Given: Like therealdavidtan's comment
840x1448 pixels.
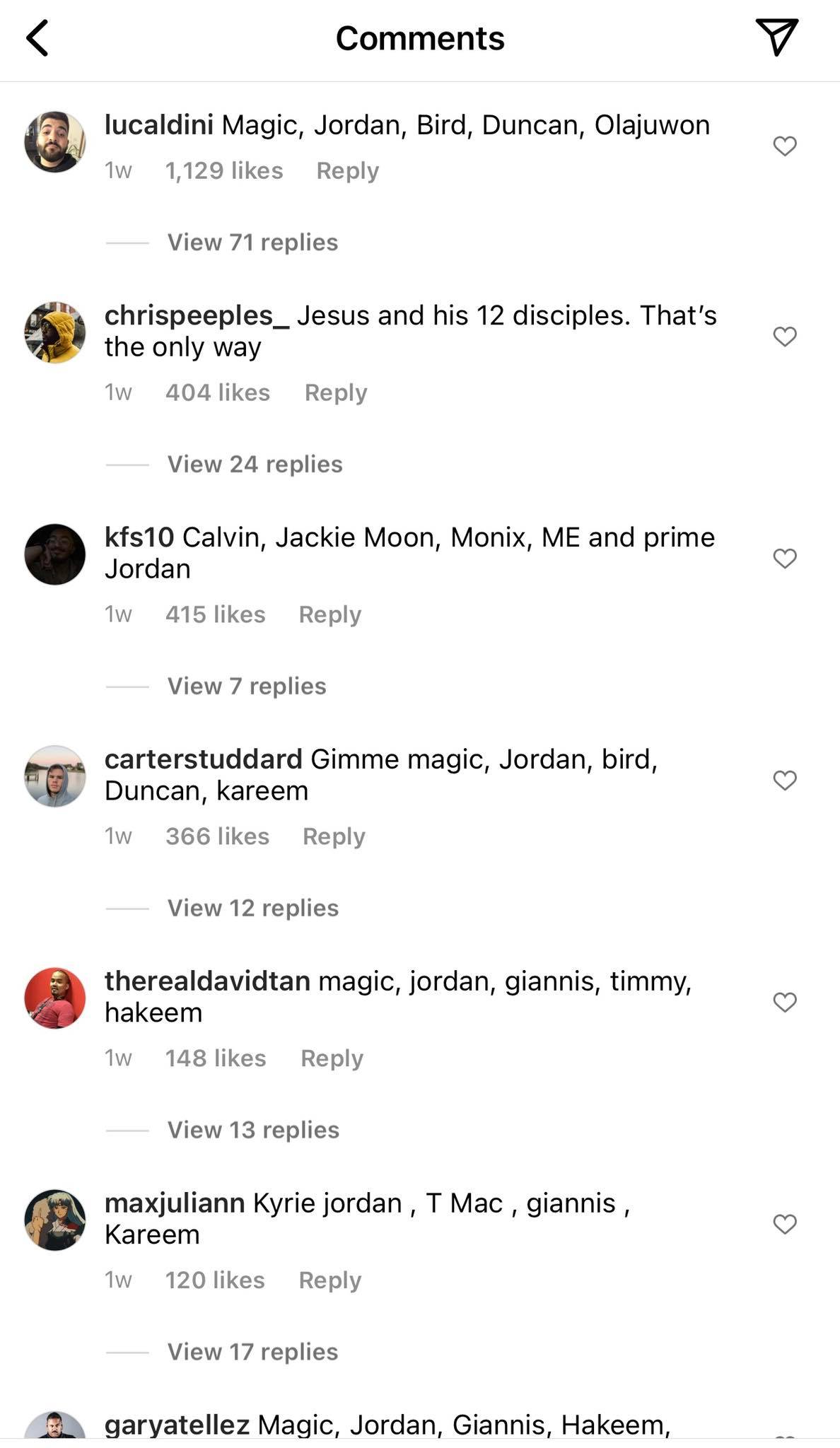Looking at the screenshot, I should [x=784, y=1002].
